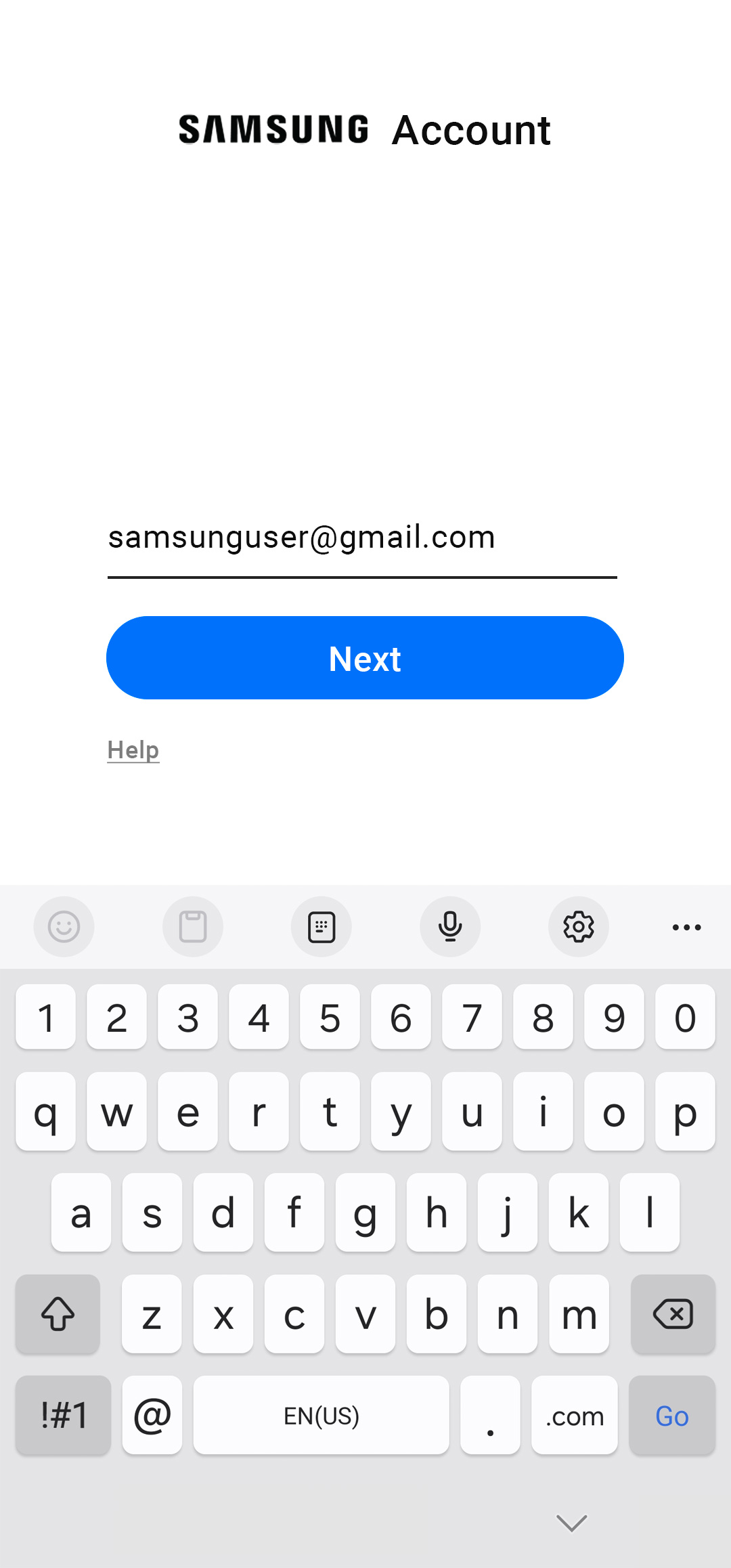731x1568 pixels.
Task: Tap the shift key
Action: point(58,1314)
